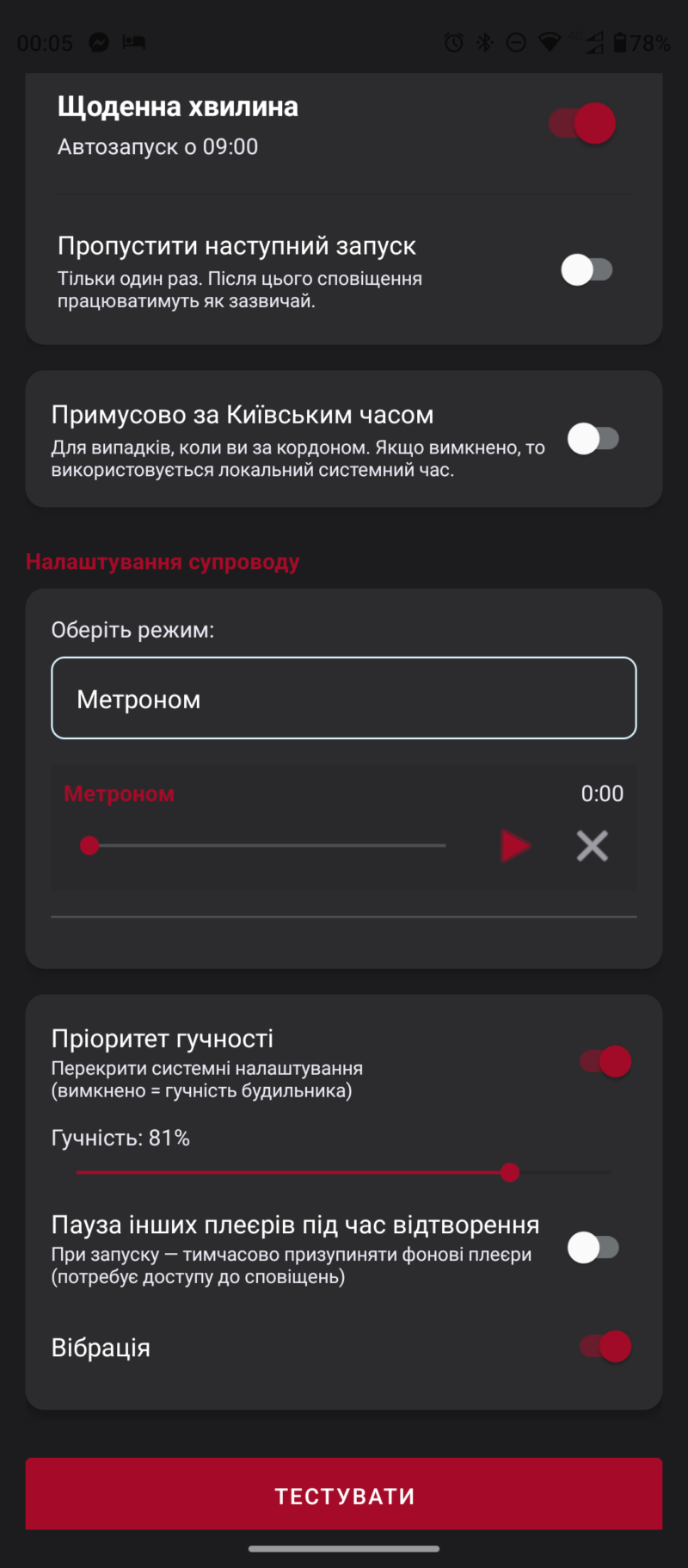The width and height of the screenshot is (688, 1568).
Task: Disable the Щоденна хвилина switch
Action: click(583, 124)
